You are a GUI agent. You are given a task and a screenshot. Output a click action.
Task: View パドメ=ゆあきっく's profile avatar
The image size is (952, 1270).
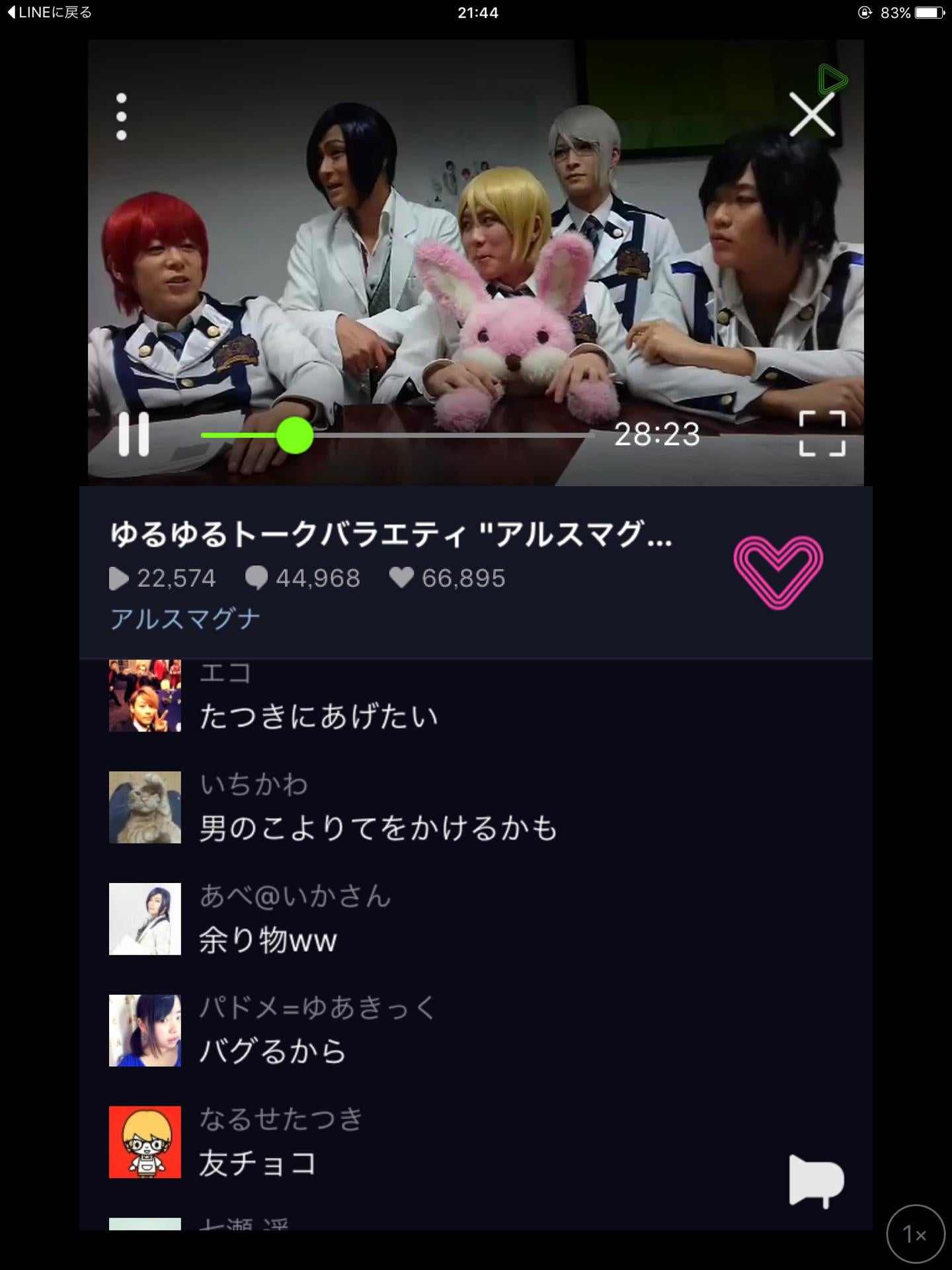point(145,1031)
